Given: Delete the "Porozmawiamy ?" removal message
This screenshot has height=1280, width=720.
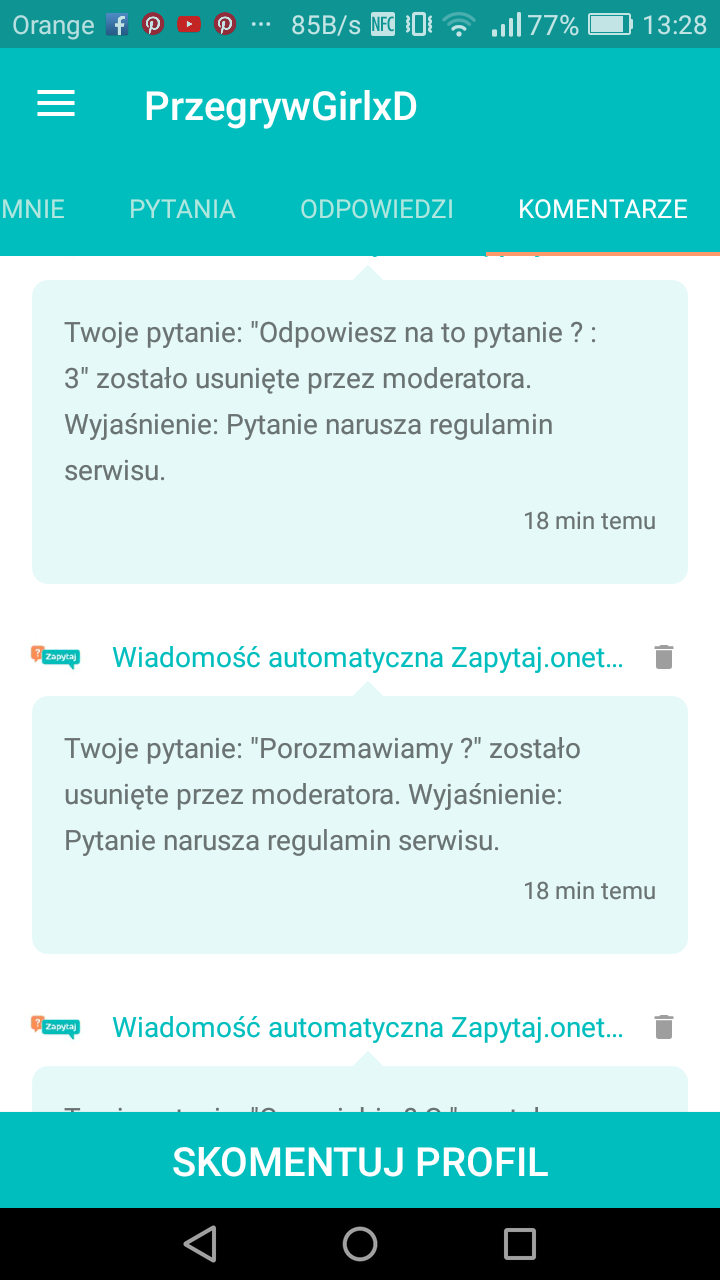Looking at the screenshot, I should tap(664, 657).
